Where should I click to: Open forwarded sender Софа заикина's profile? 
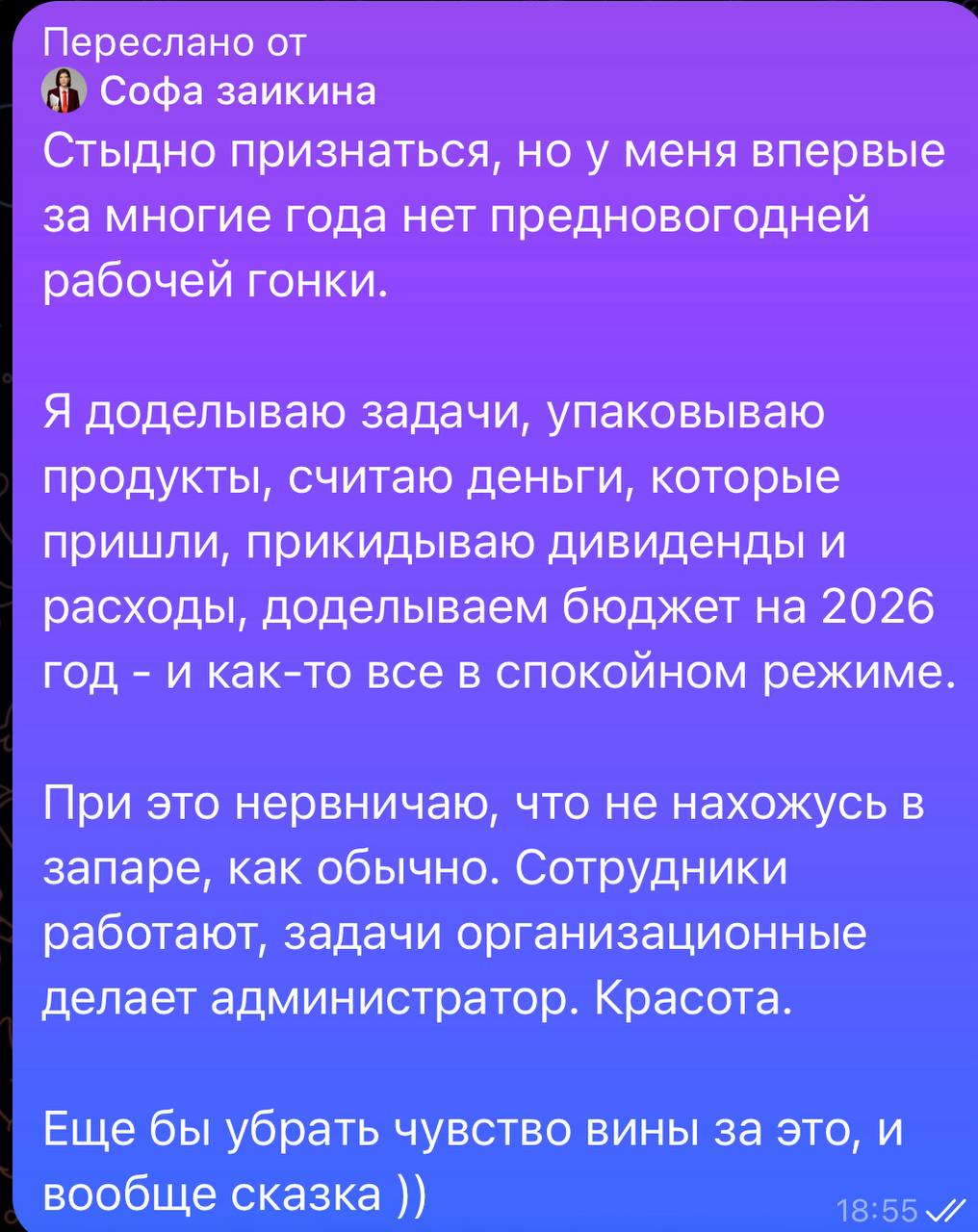point(236,91)
